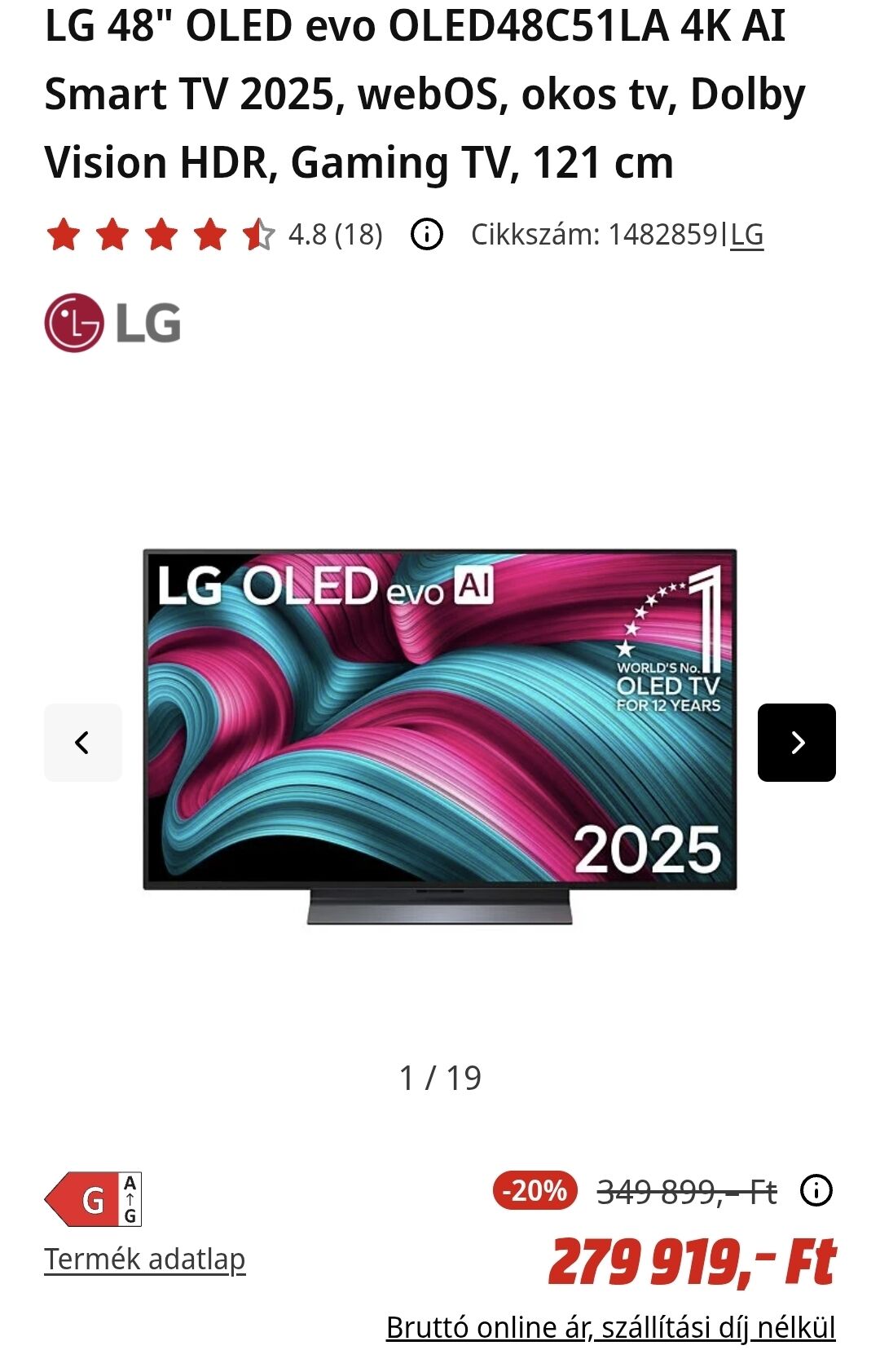This screenshot has height=1372, width=880.
Task: Show the next product image
Action: tap(796, 743)
